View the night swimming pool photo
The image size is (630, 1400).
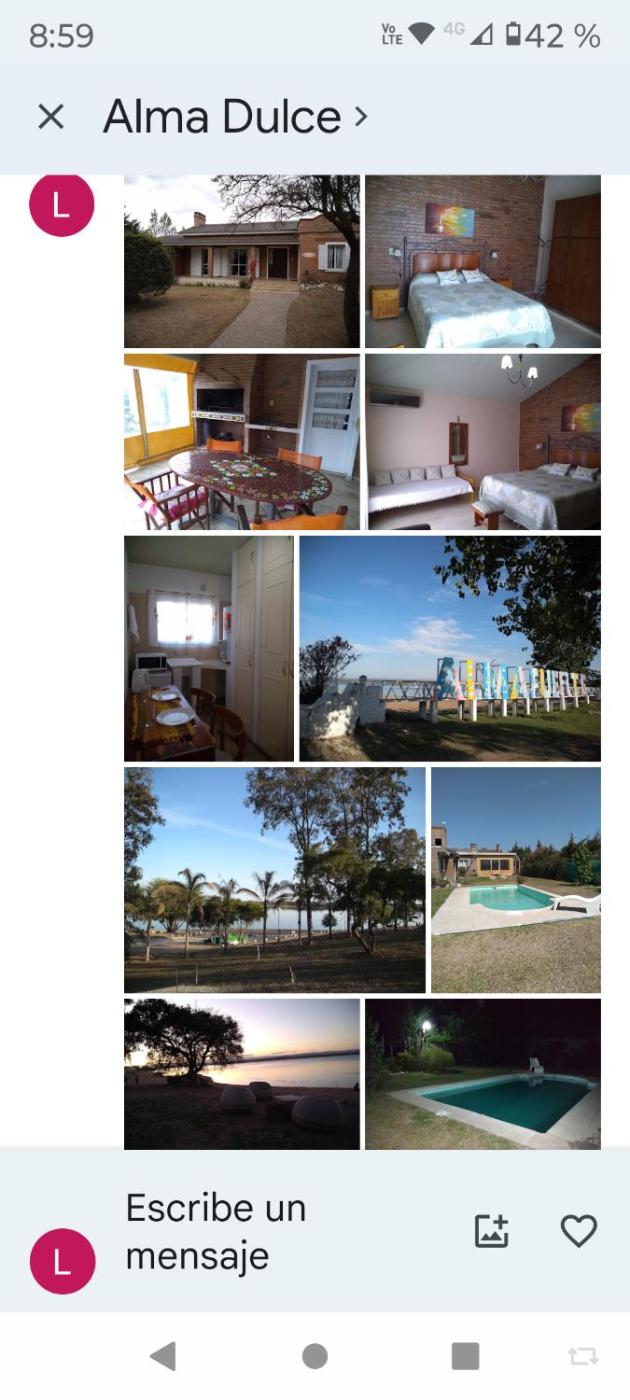pos(483,1073)
